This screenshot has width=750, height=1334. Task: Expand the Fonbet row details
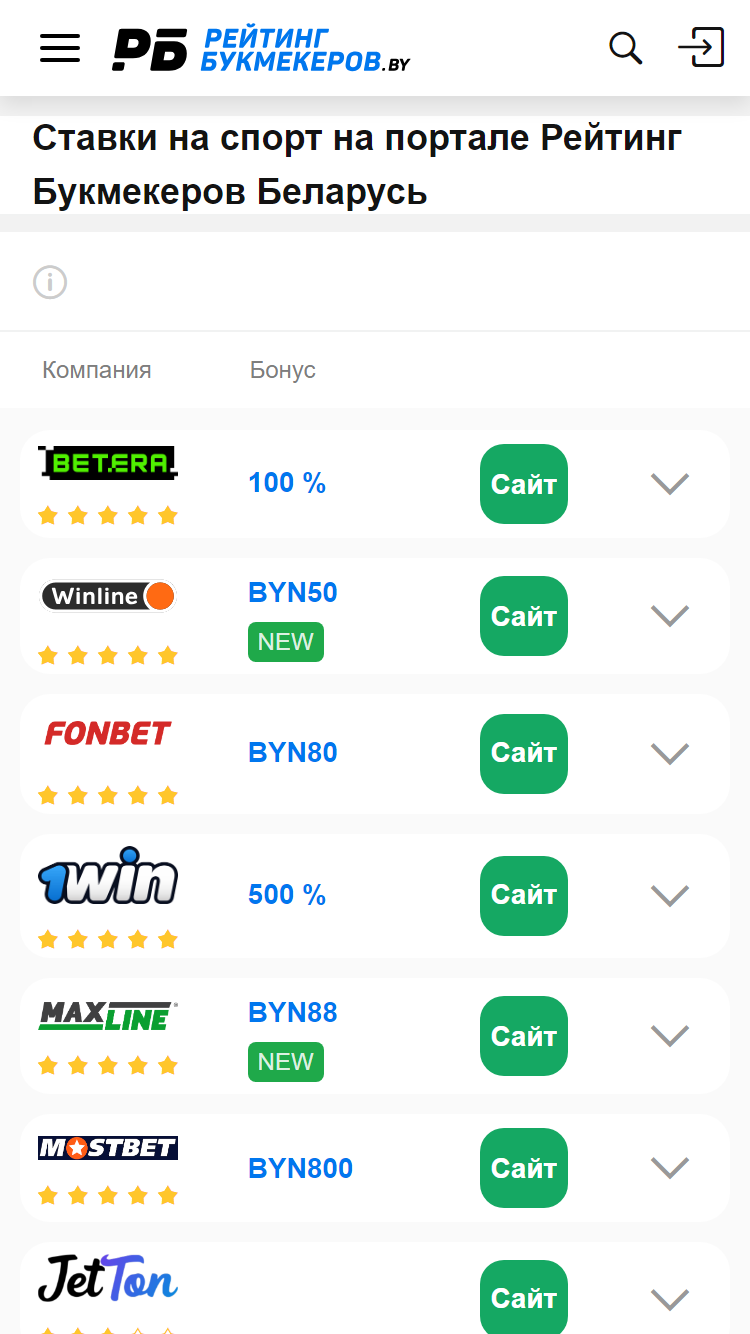coord(670,754)
